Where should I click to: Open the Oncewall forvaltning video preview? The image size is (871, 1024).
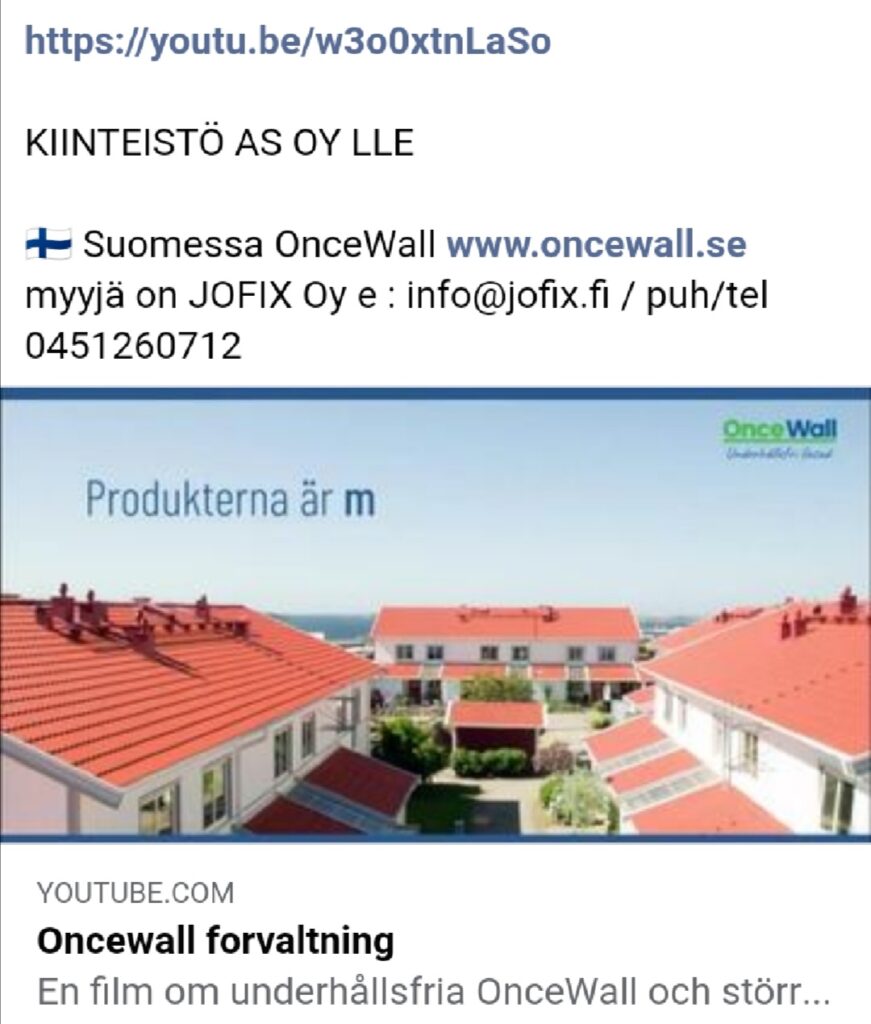tap(436, 615)
